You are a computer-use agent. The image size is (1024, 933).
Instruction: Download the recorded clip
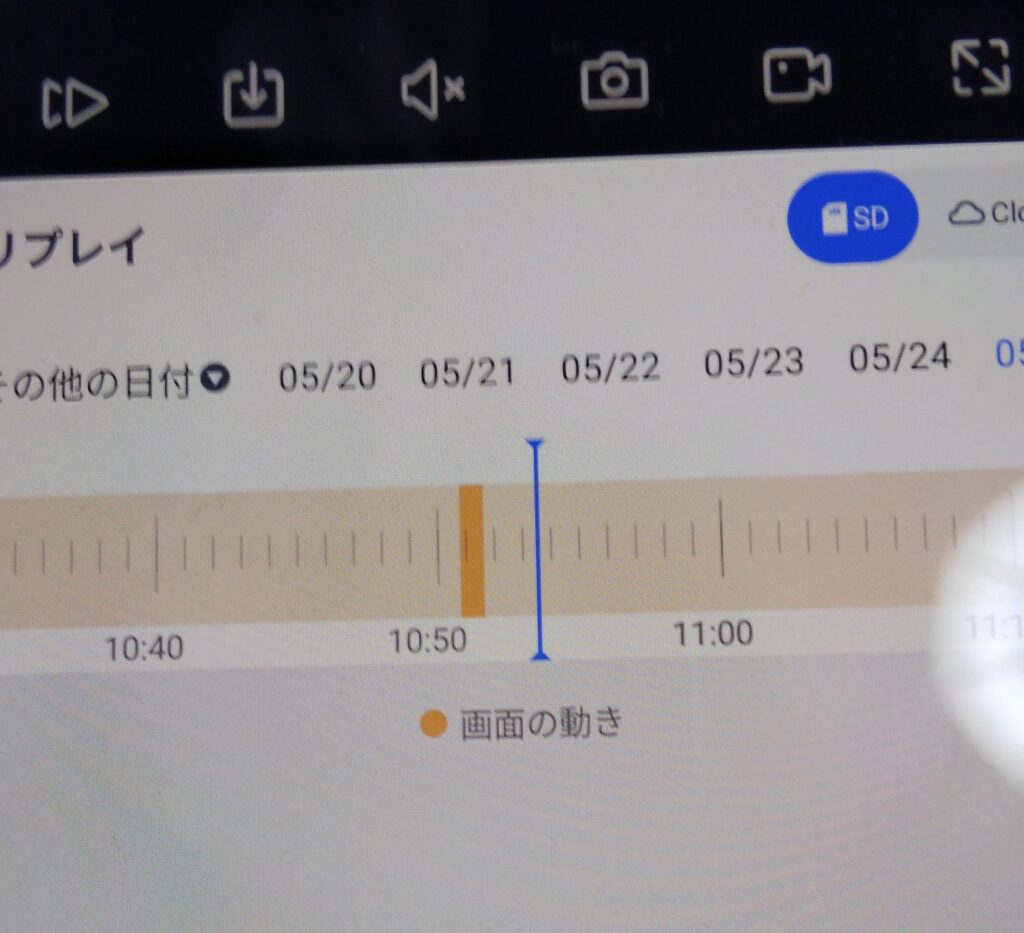point(253,97)
